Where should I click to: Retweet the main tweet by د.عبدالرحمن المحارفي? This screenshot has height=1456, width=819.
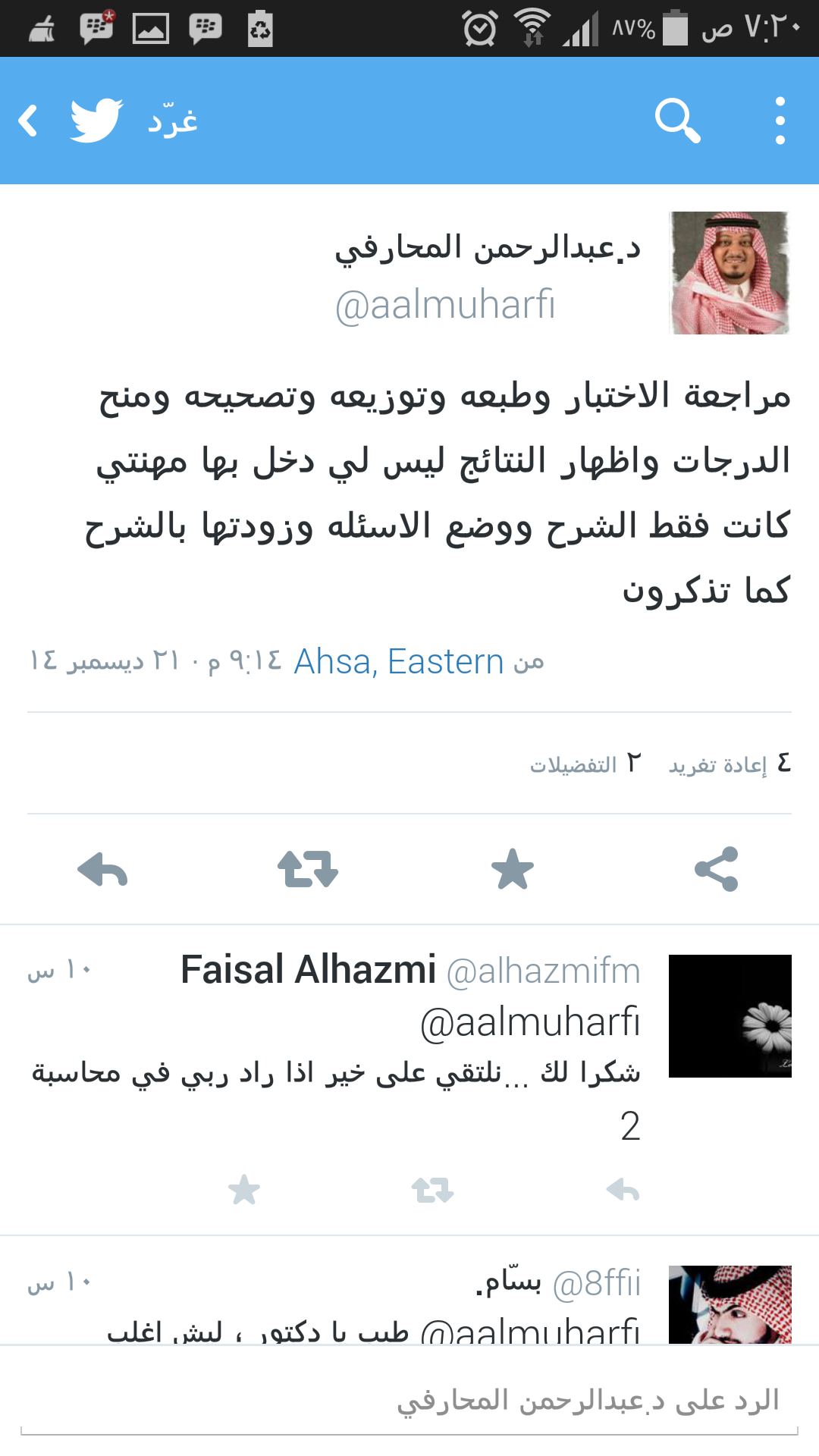(307, 869)
